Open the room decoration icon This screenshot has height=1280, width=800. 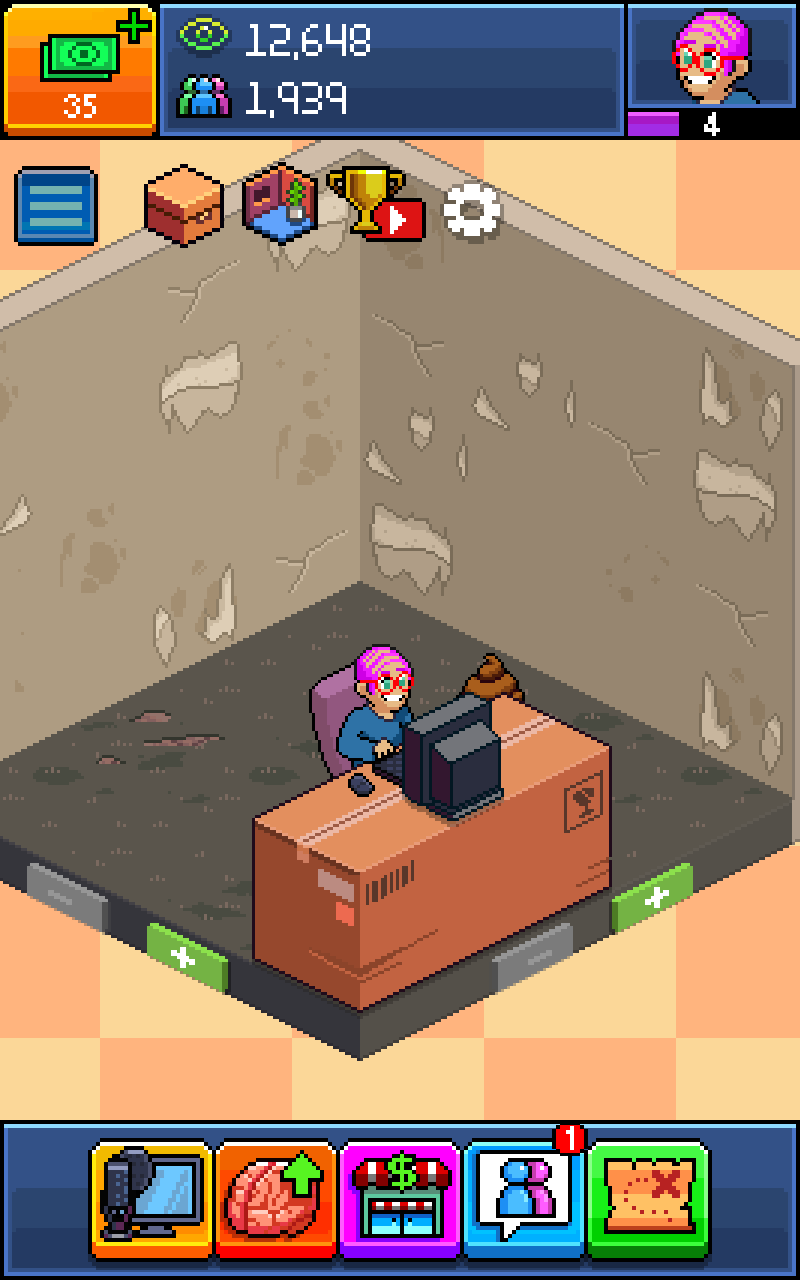click(x=279, y=203)
